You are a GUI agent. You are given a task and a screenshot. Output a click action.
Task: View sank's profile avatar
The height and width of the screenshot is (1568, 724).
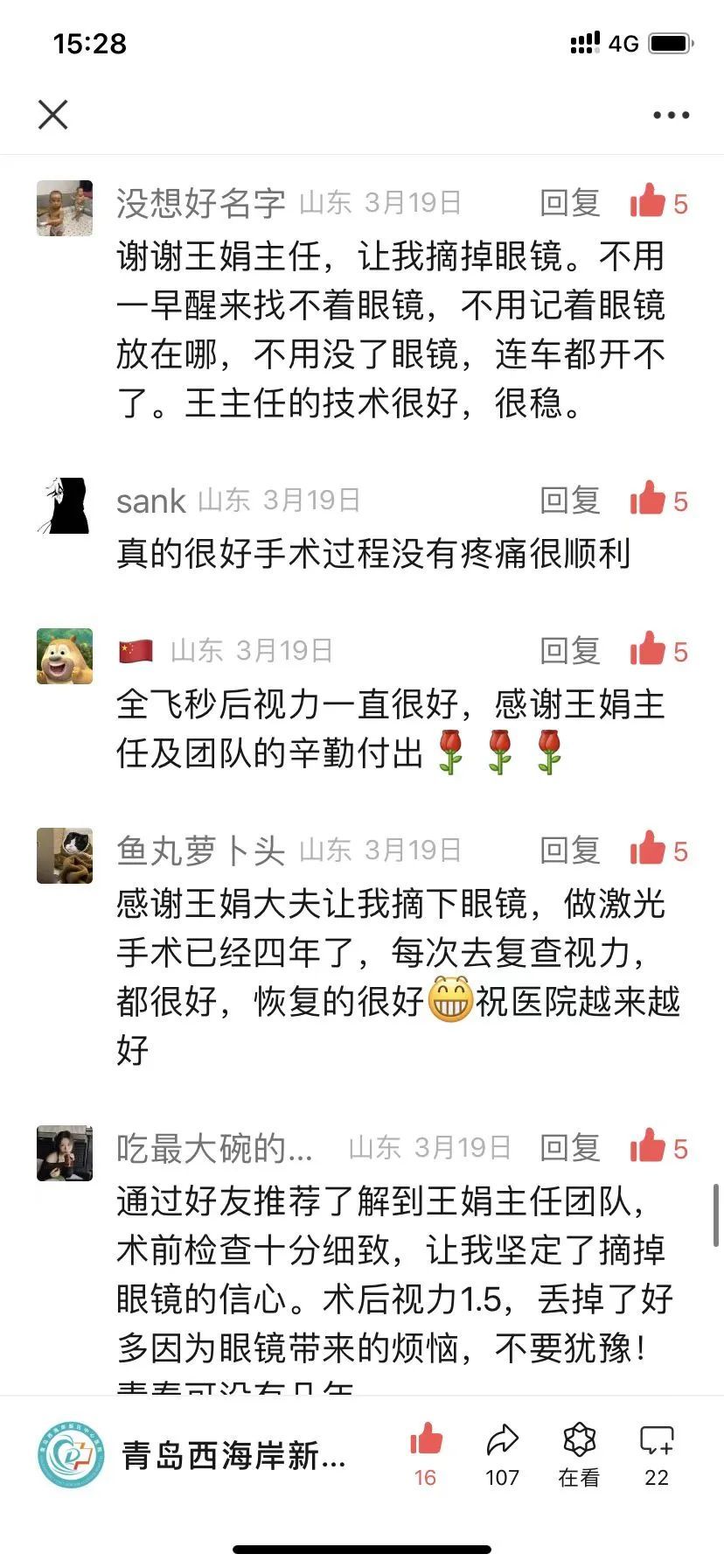click(65, 506)
